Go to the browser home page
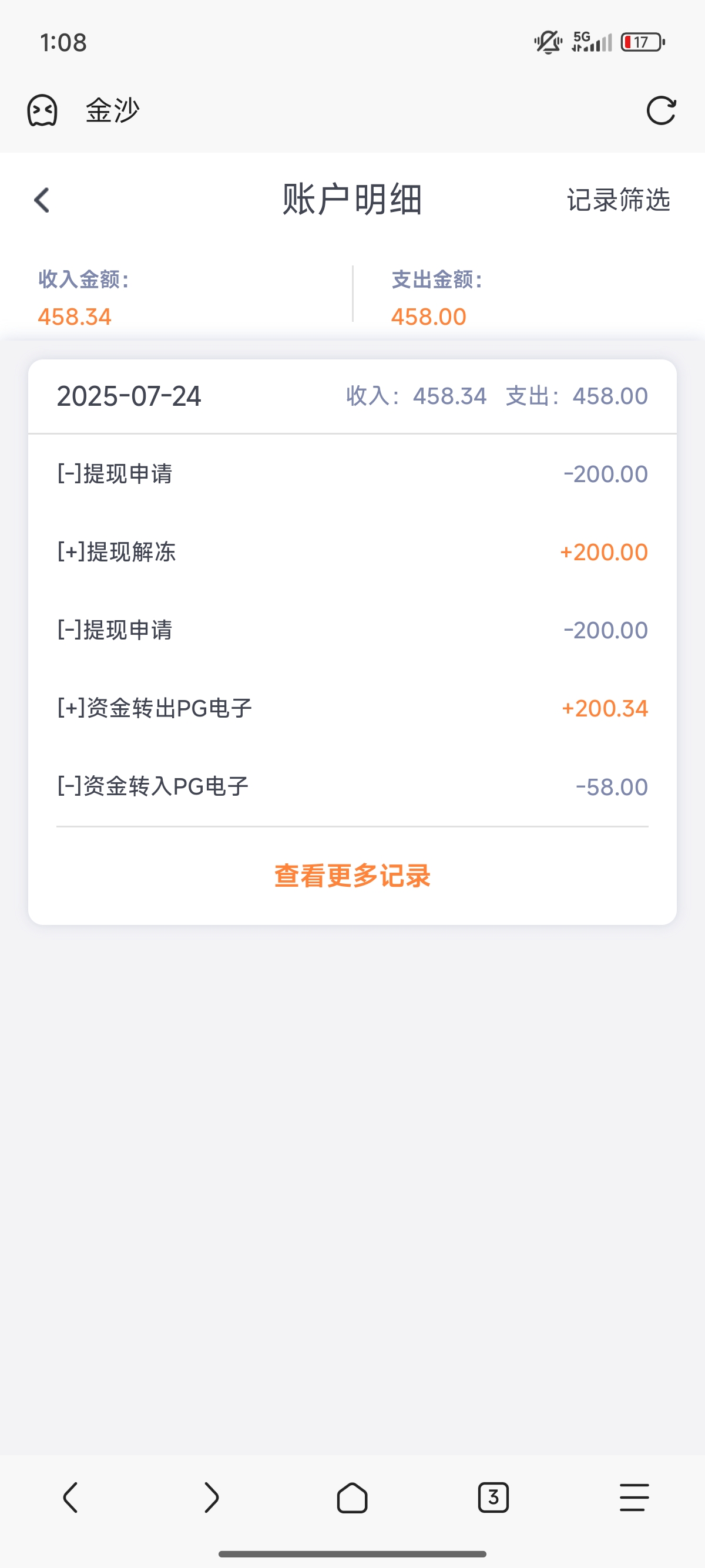Viewport: 705px width, 1568px height. click(x=352, y=1498)
